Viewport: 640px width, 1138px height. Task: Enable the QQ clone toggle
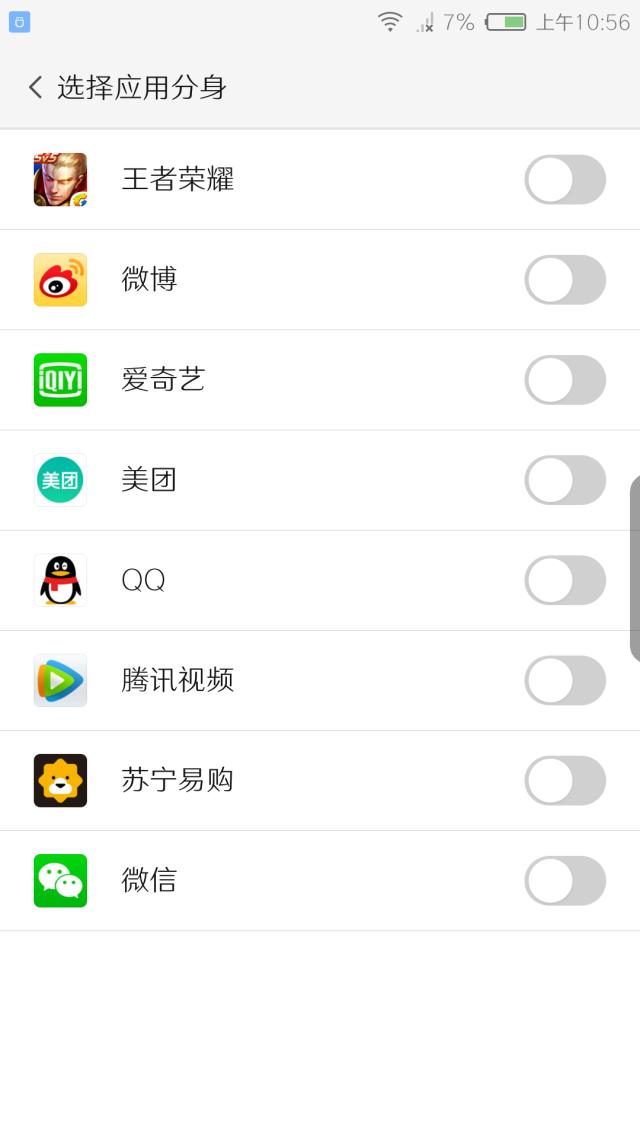coord(565,580)
